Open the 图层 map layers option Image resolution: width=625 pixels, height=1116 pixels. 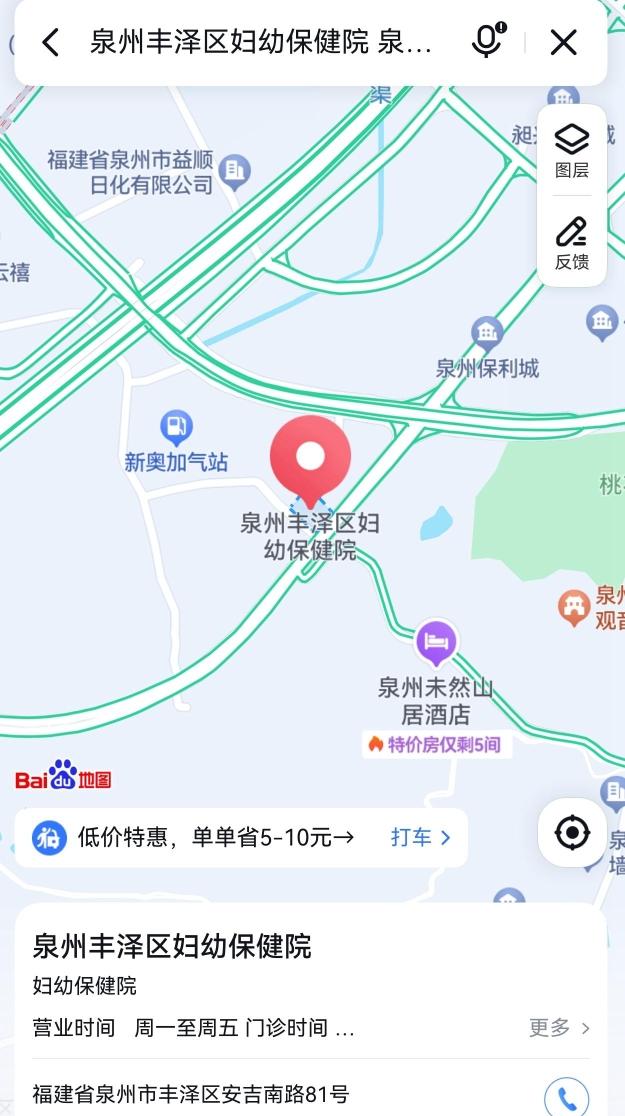tap(572, 150)
